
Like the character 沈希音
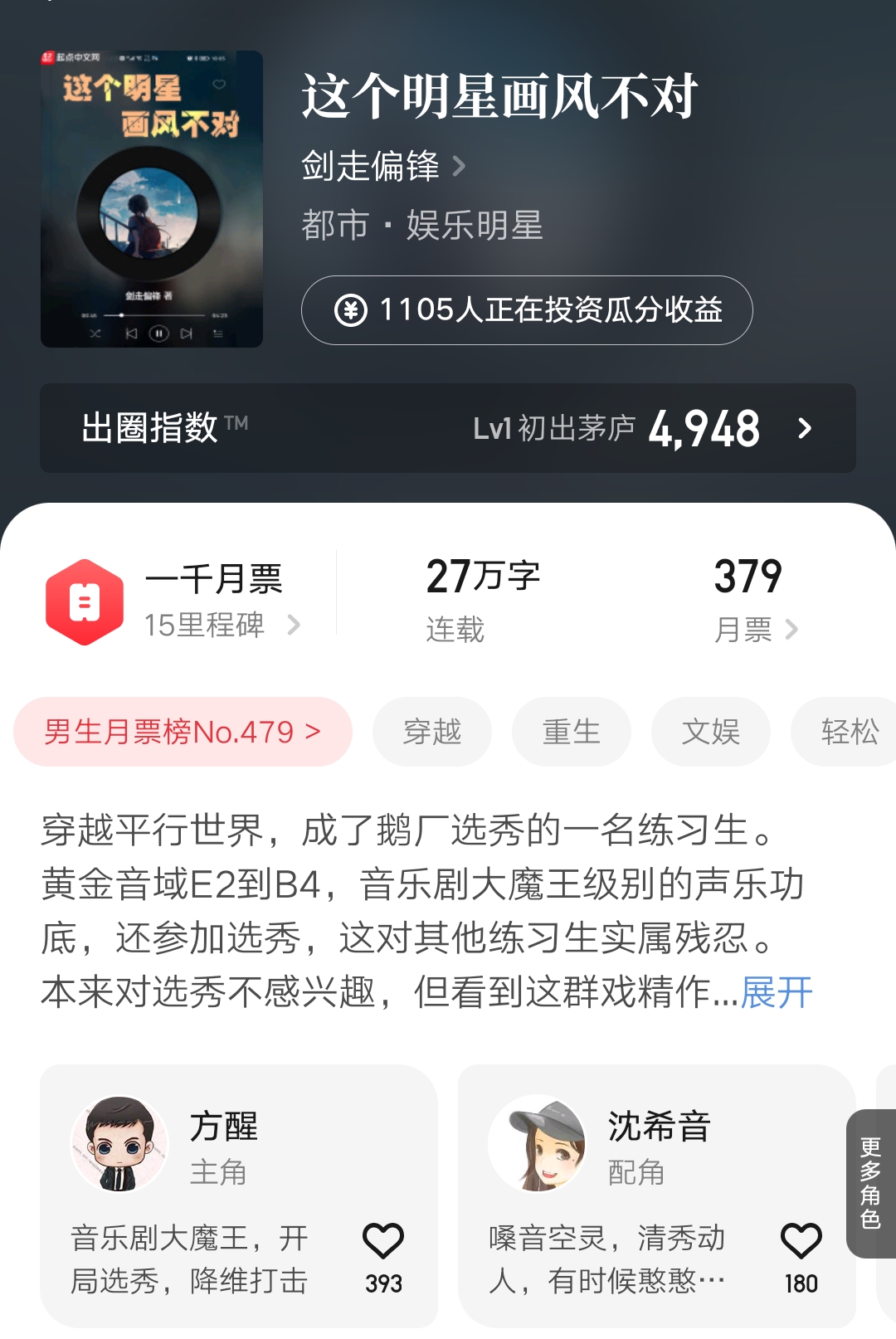tap(801, 1243)
